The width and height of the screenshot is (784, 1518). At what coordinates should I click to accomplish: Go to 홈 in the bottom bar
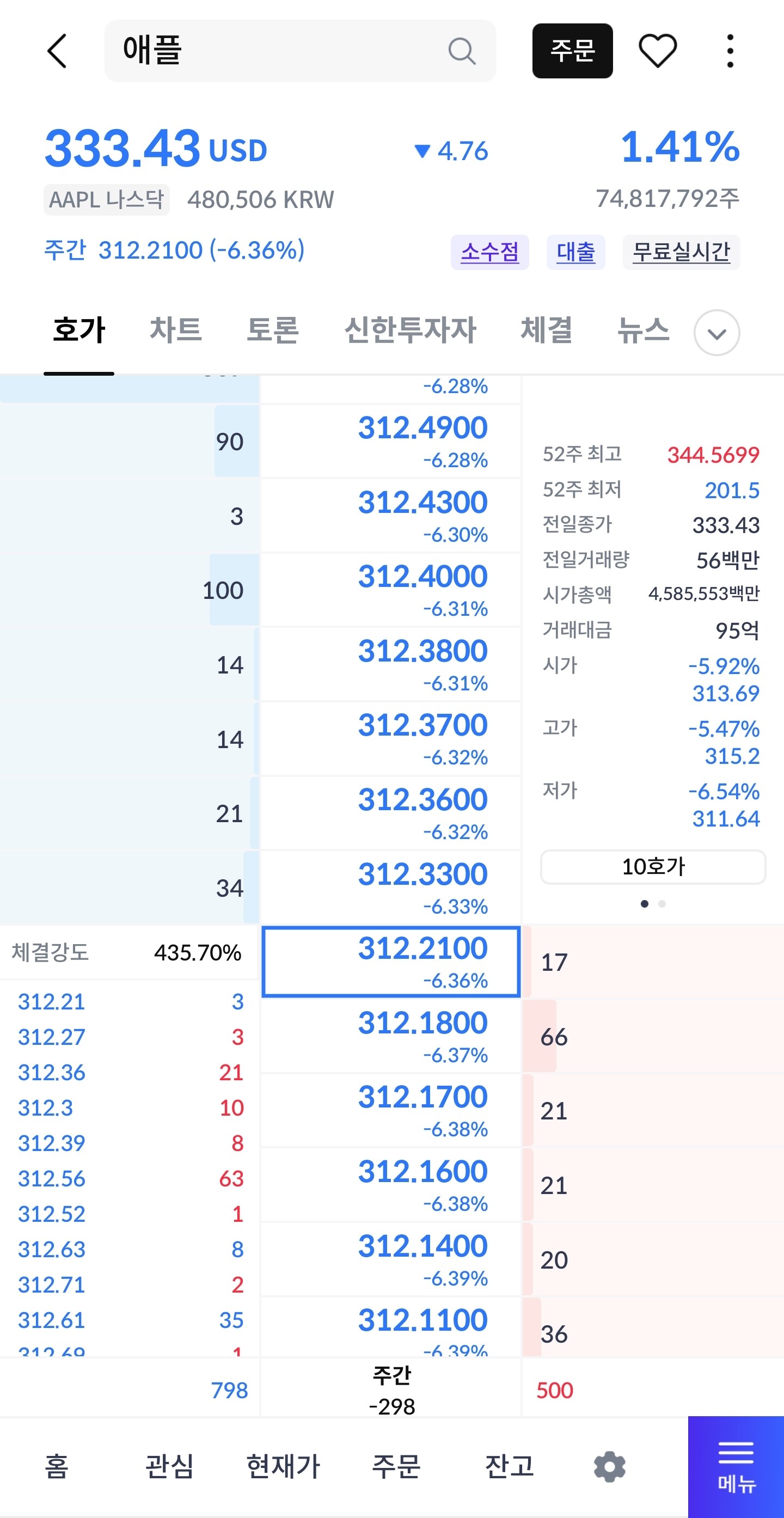(57, 1467)
